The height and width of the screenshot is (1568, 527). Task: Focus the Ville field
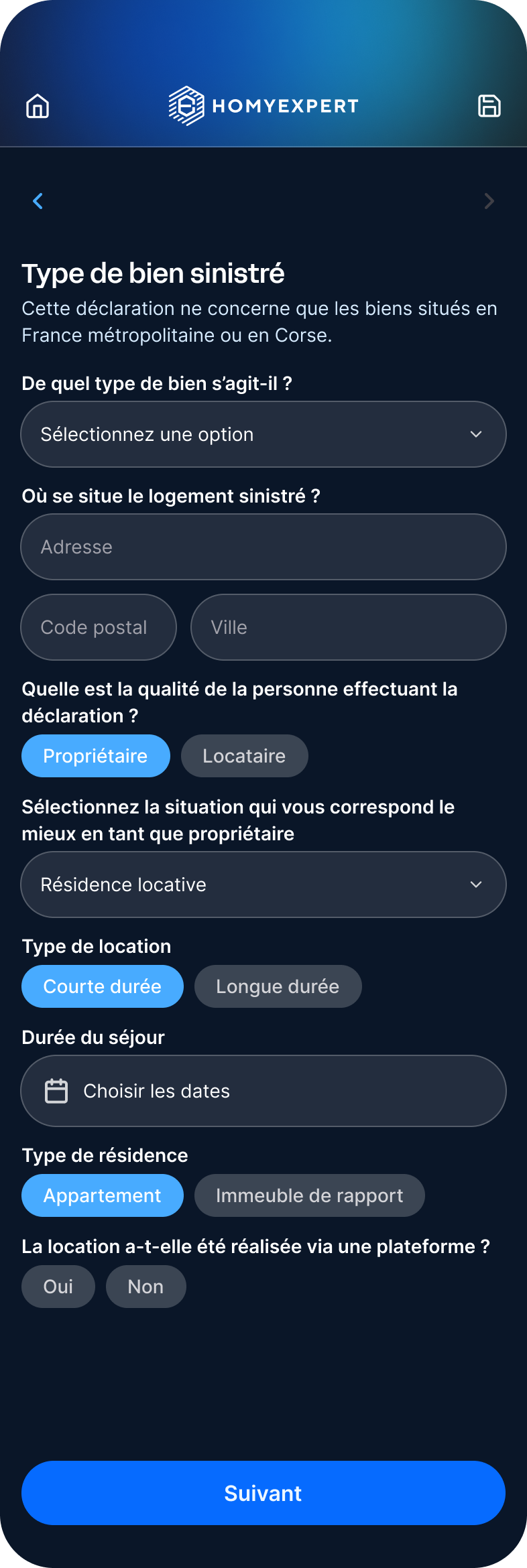point(349,627)
